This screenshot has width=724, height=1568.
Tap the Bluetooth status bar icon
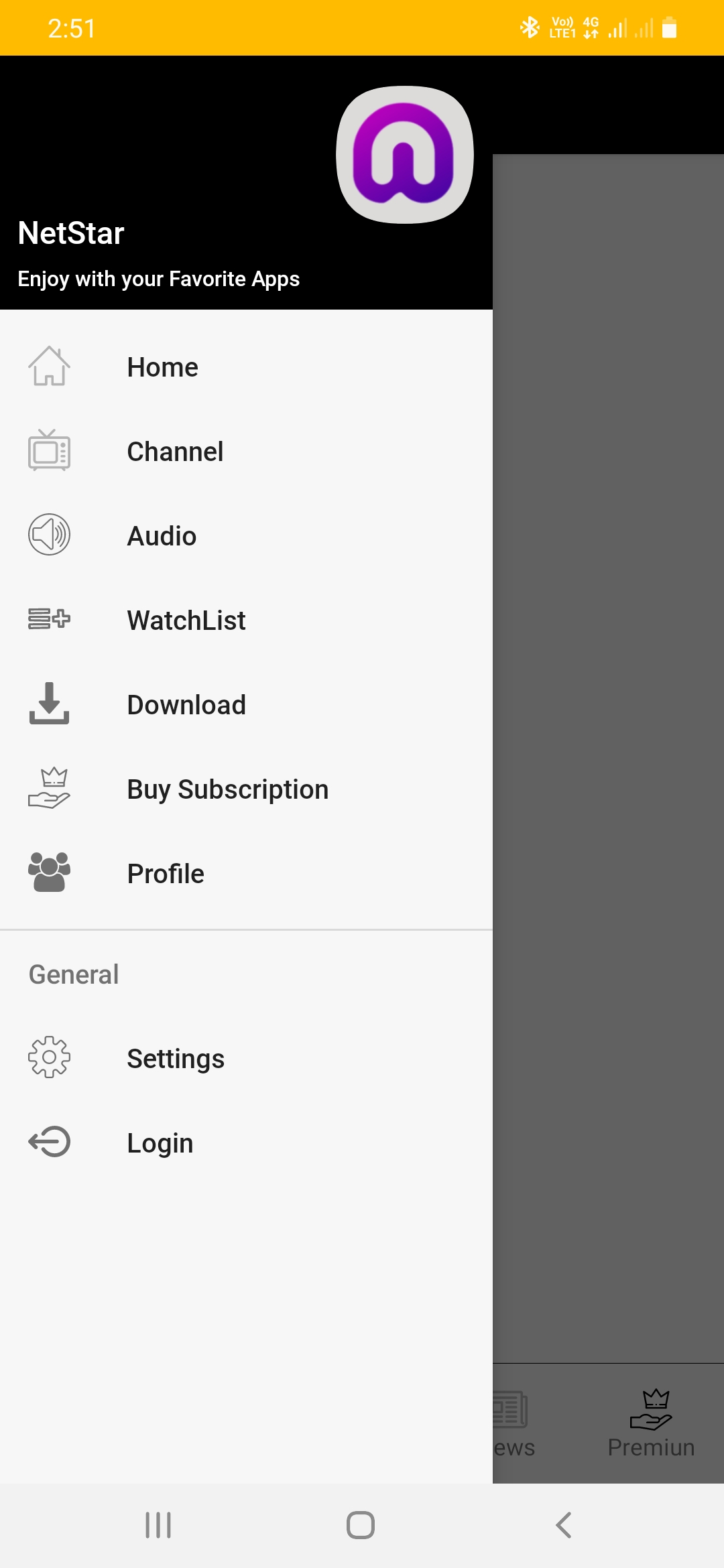[x=530, y=27]
